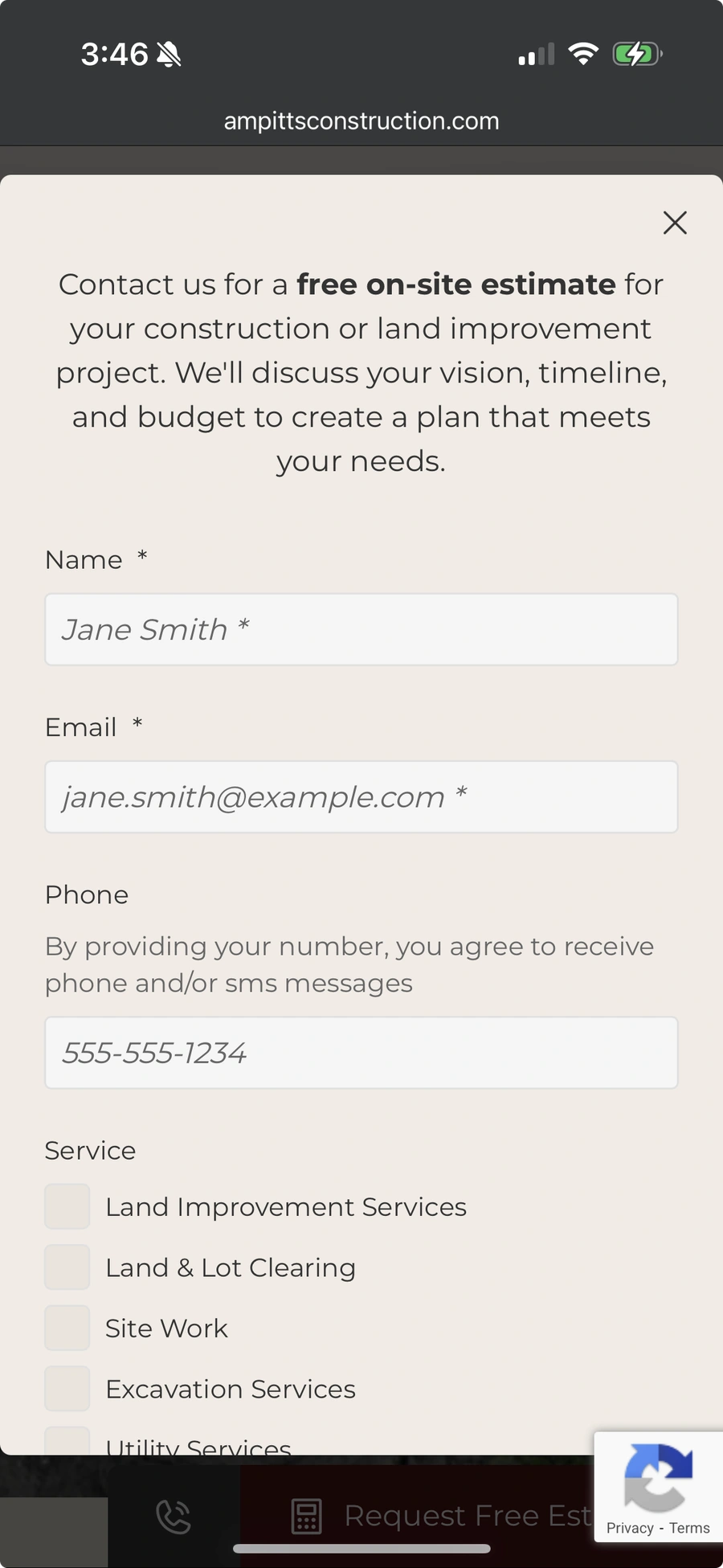Click the Name input field
The width and height of the screenshot is (723, 1568).
pos(361,629)
